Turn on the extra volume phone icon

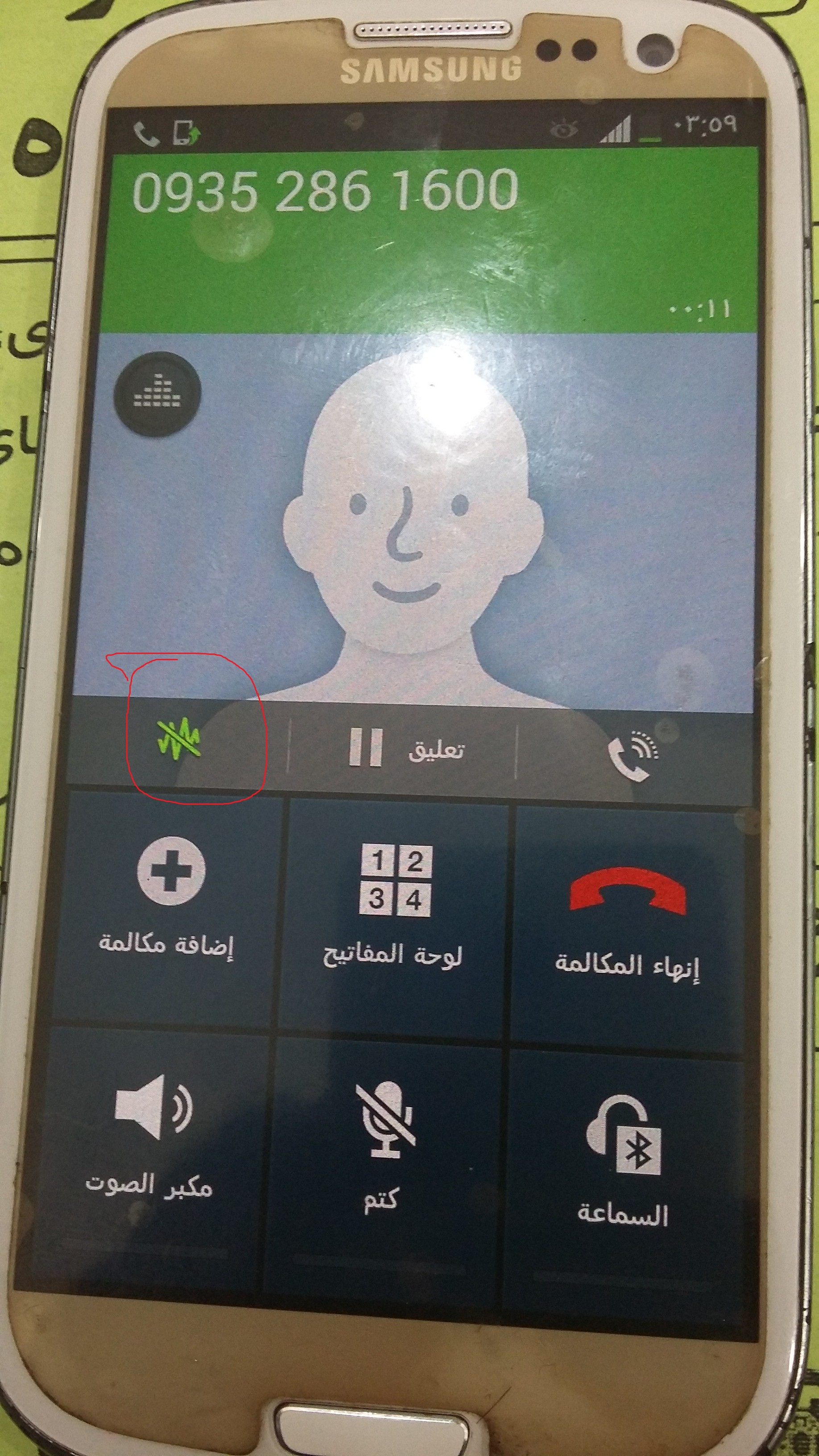633,755
